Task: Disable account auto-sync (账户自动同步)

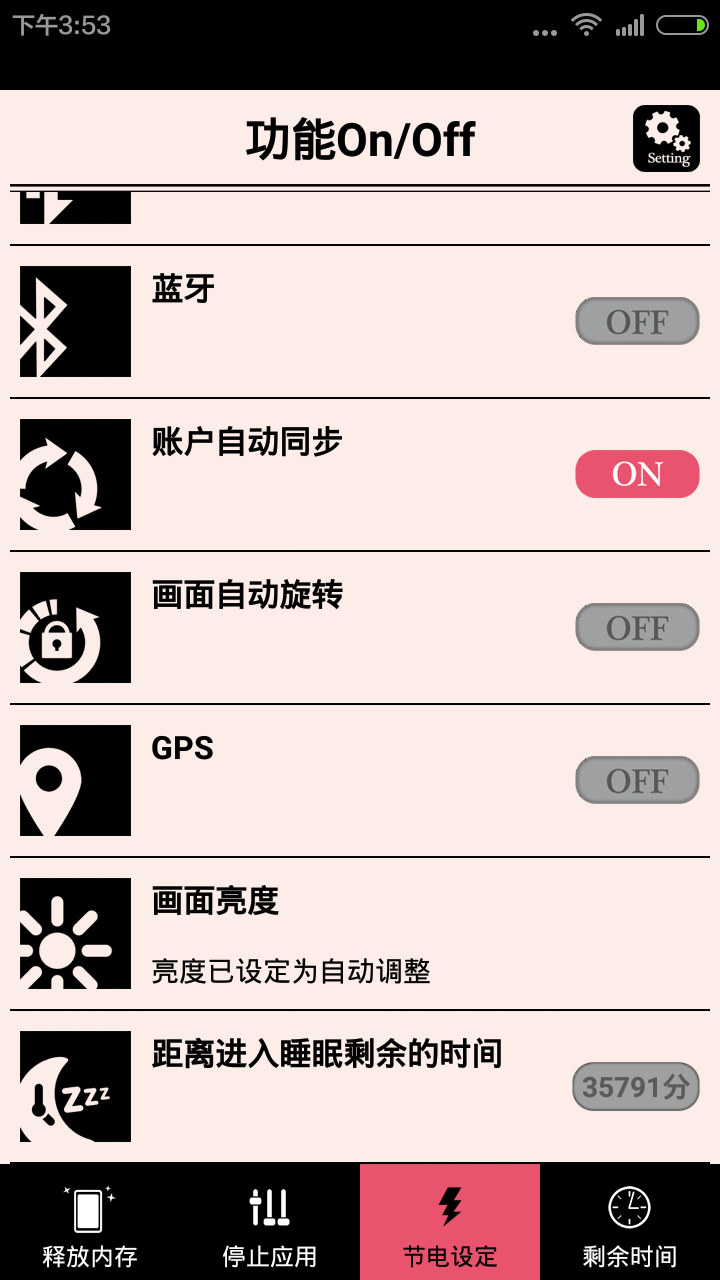Action: click(637, 474)
